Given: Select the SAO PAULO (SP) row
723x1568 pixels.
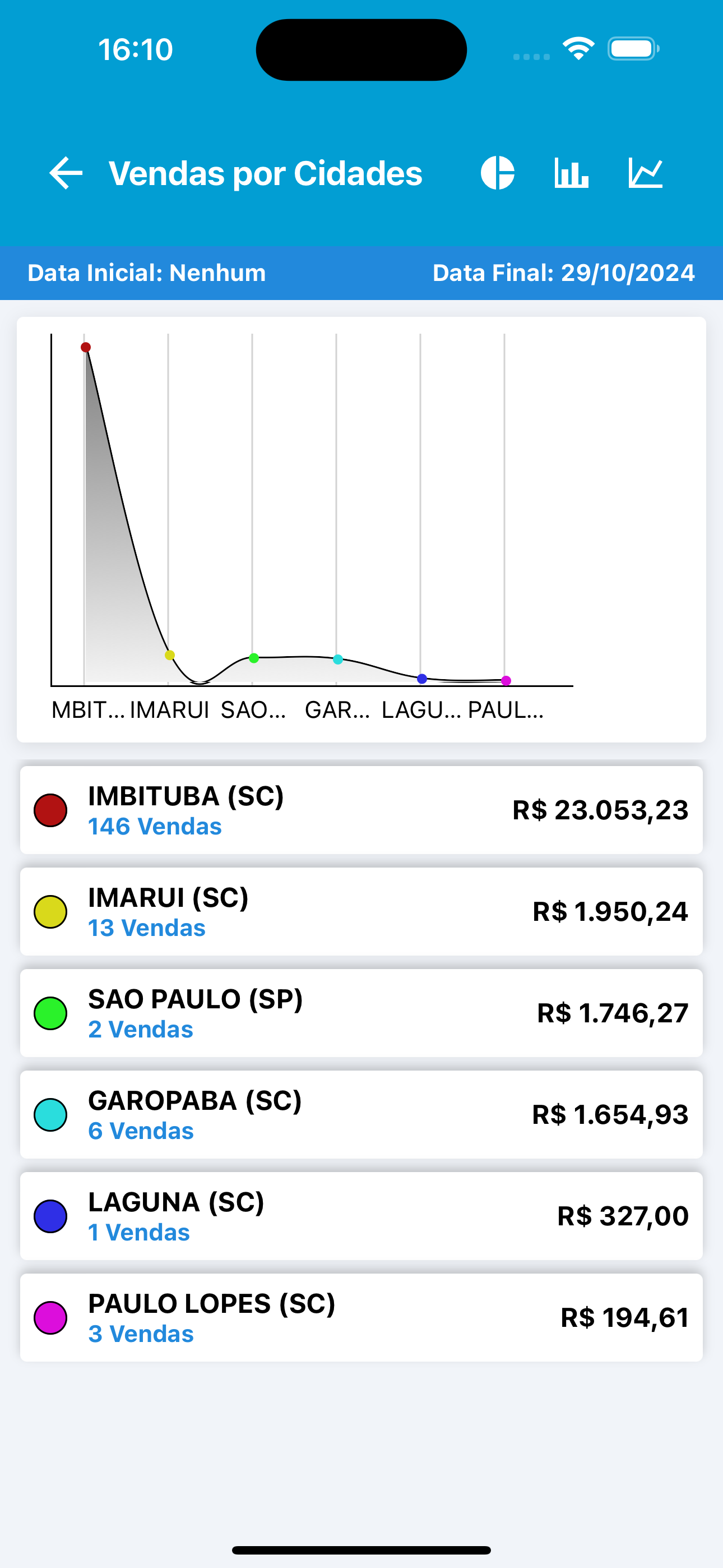Looking at the screenshot, I should coord(361,1013).
